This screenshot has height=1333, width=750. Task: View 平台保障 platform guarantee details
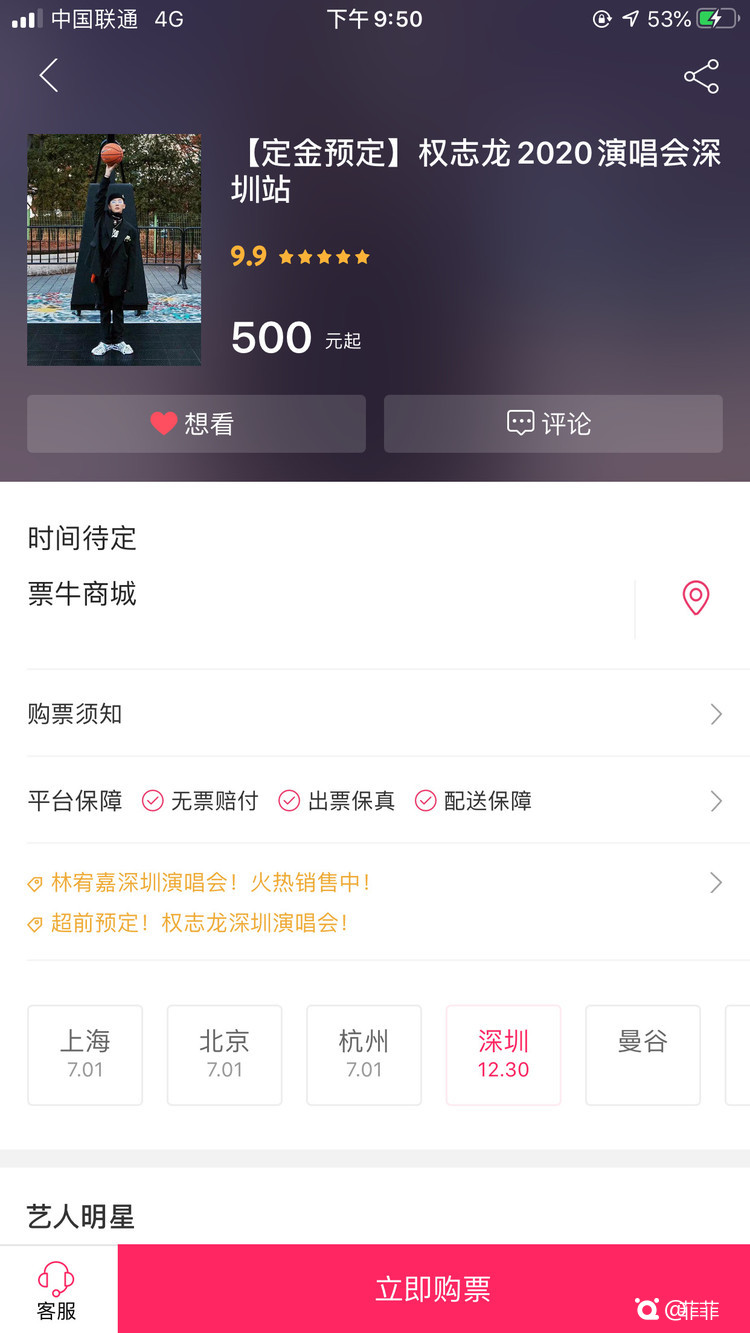375,801
